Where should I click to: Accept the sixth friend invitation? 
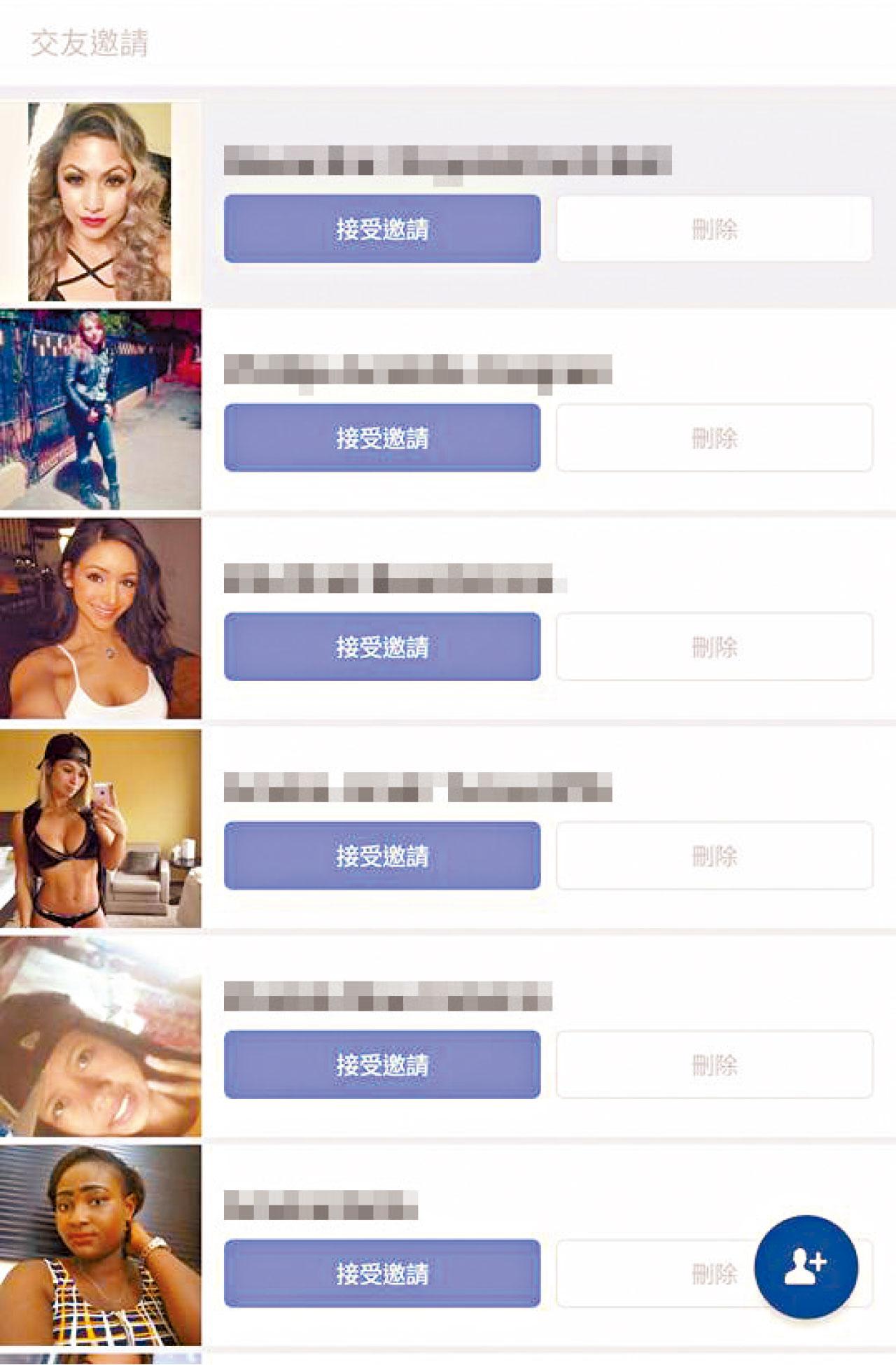(382, 1273)
